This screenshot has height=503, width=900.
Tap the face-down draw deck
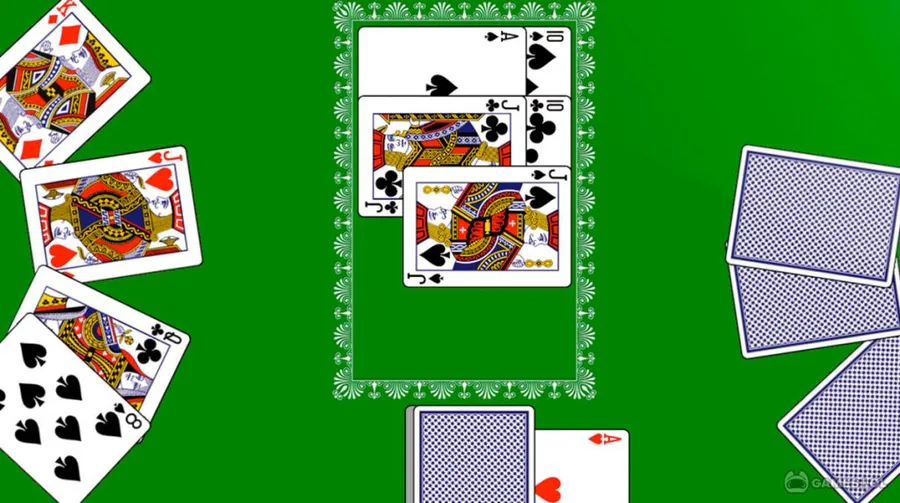(470, 454)
